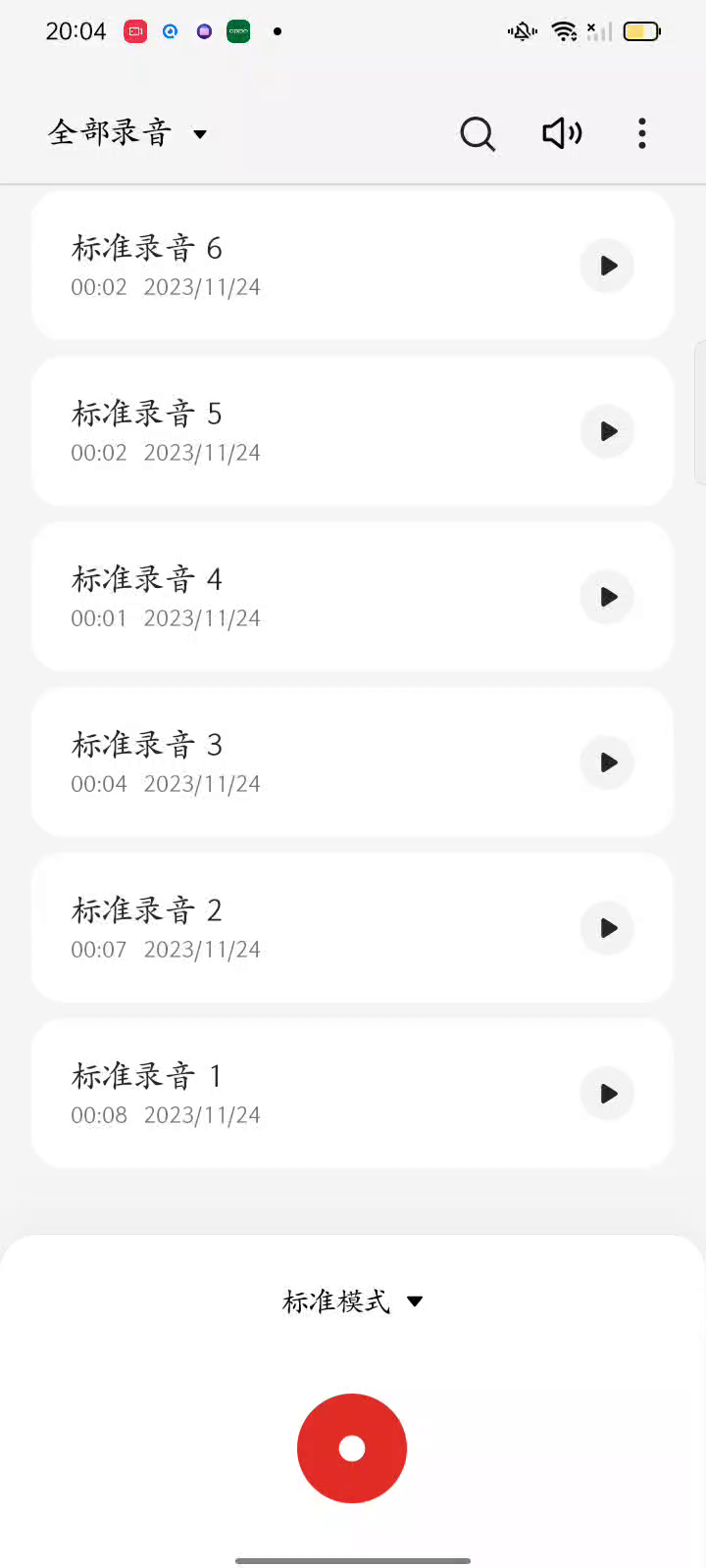Toggle the speaker playback mode icon
The width and height of the screenshot is (706, 1568).
pos(562,133)
